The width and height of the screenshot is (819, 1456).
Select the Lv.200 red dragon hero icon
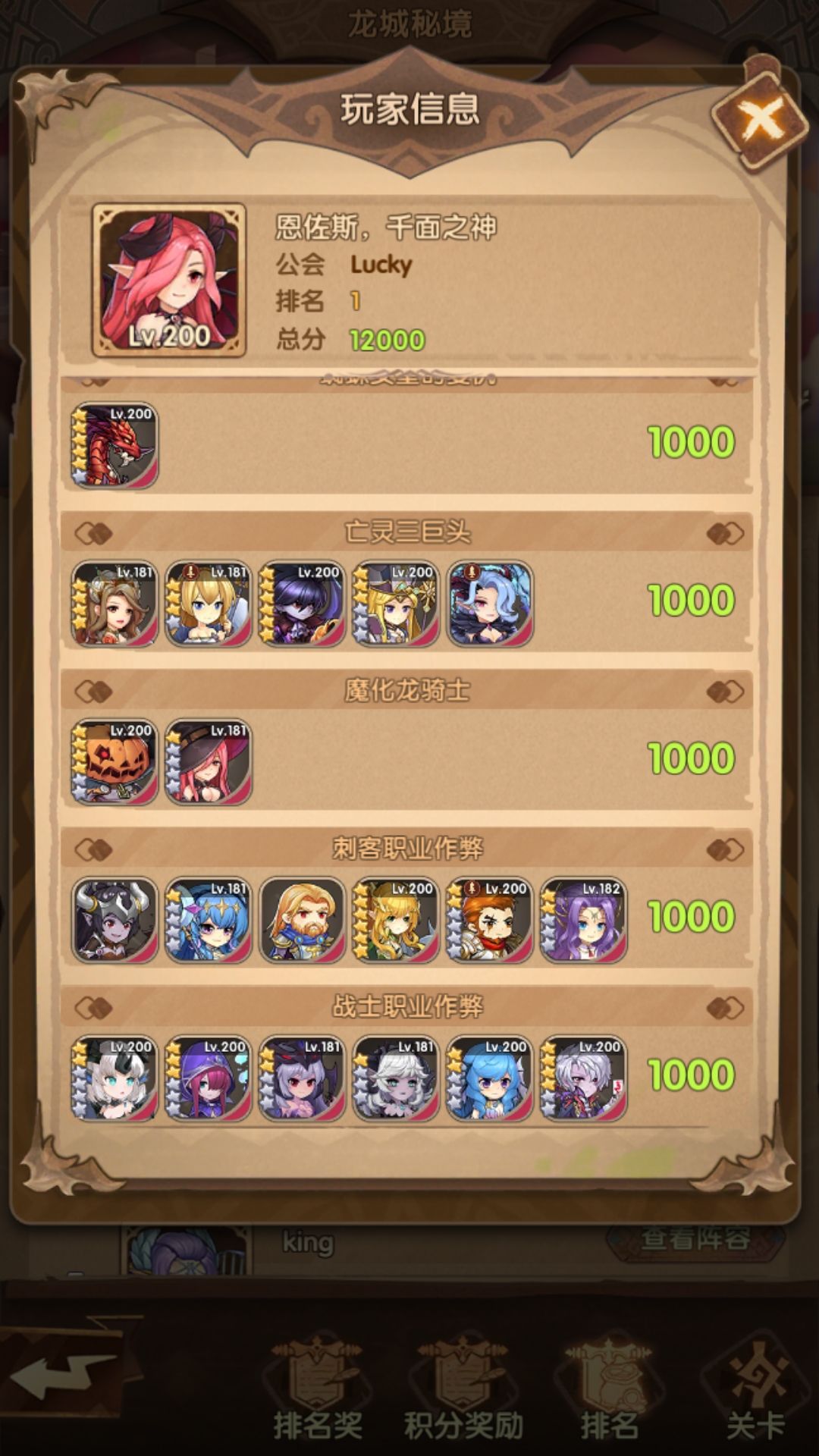(x=115, y=444)
